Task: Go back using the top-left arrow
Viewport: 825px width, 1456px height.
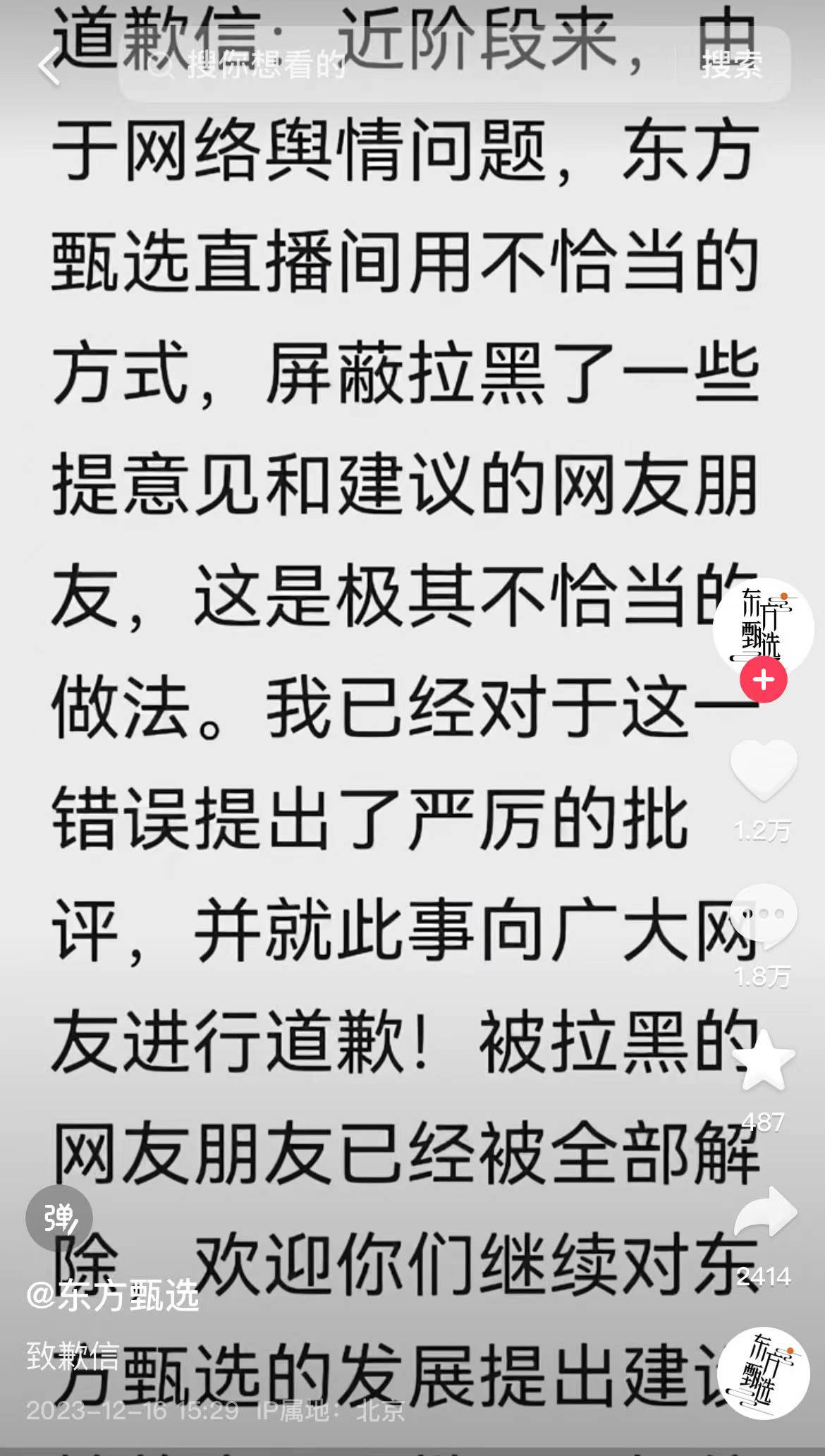Action: click(x=49, y=68)
